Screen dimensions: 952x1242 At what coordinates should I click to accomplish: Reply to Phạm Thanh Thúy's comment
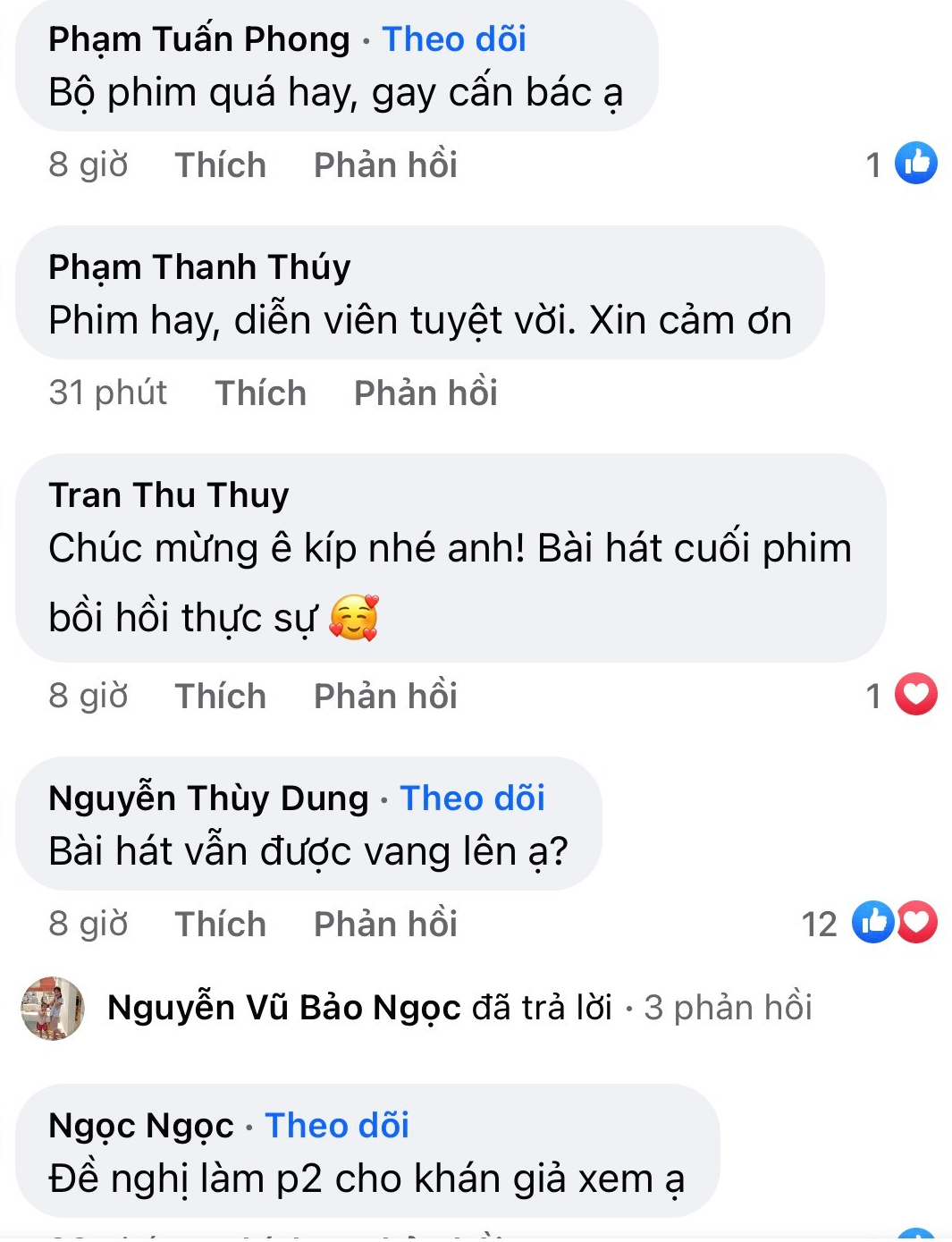coord(425,393)
